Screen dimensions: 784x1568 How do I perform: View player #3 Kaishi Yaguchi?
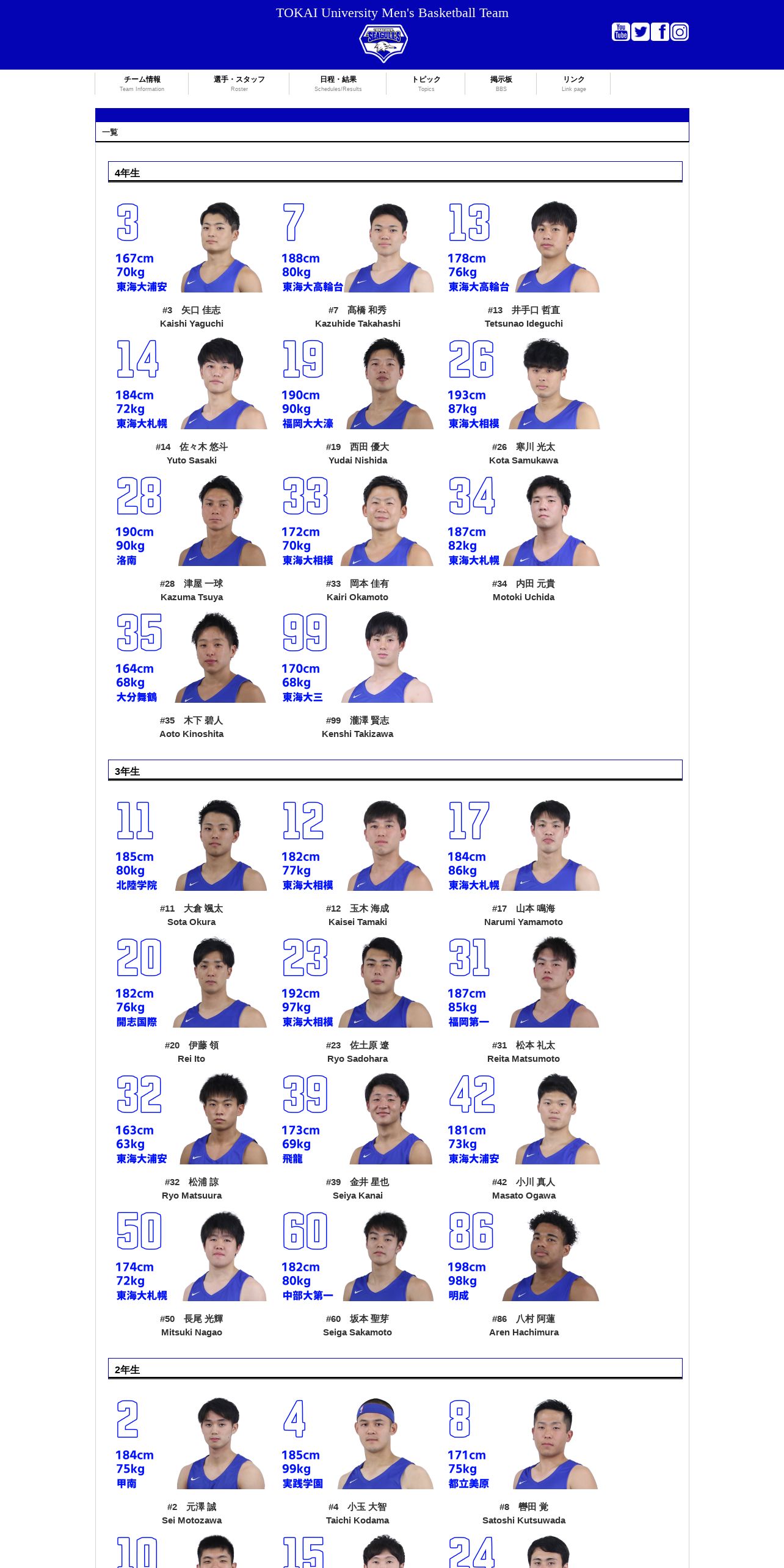pyautogui.click(x=192, y=264)
